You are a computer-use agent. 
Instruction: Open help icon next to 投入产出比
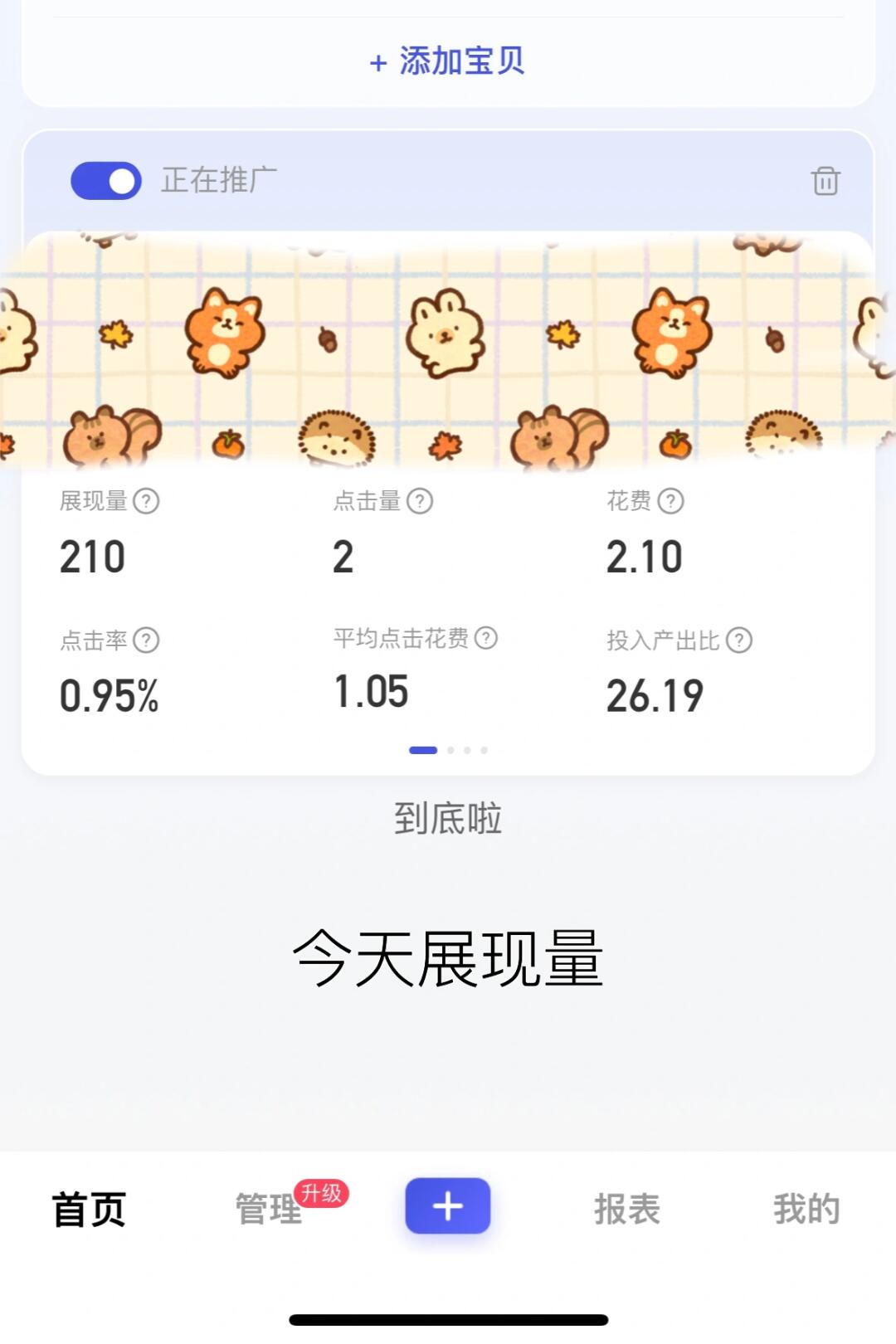(x=738, y=640)
